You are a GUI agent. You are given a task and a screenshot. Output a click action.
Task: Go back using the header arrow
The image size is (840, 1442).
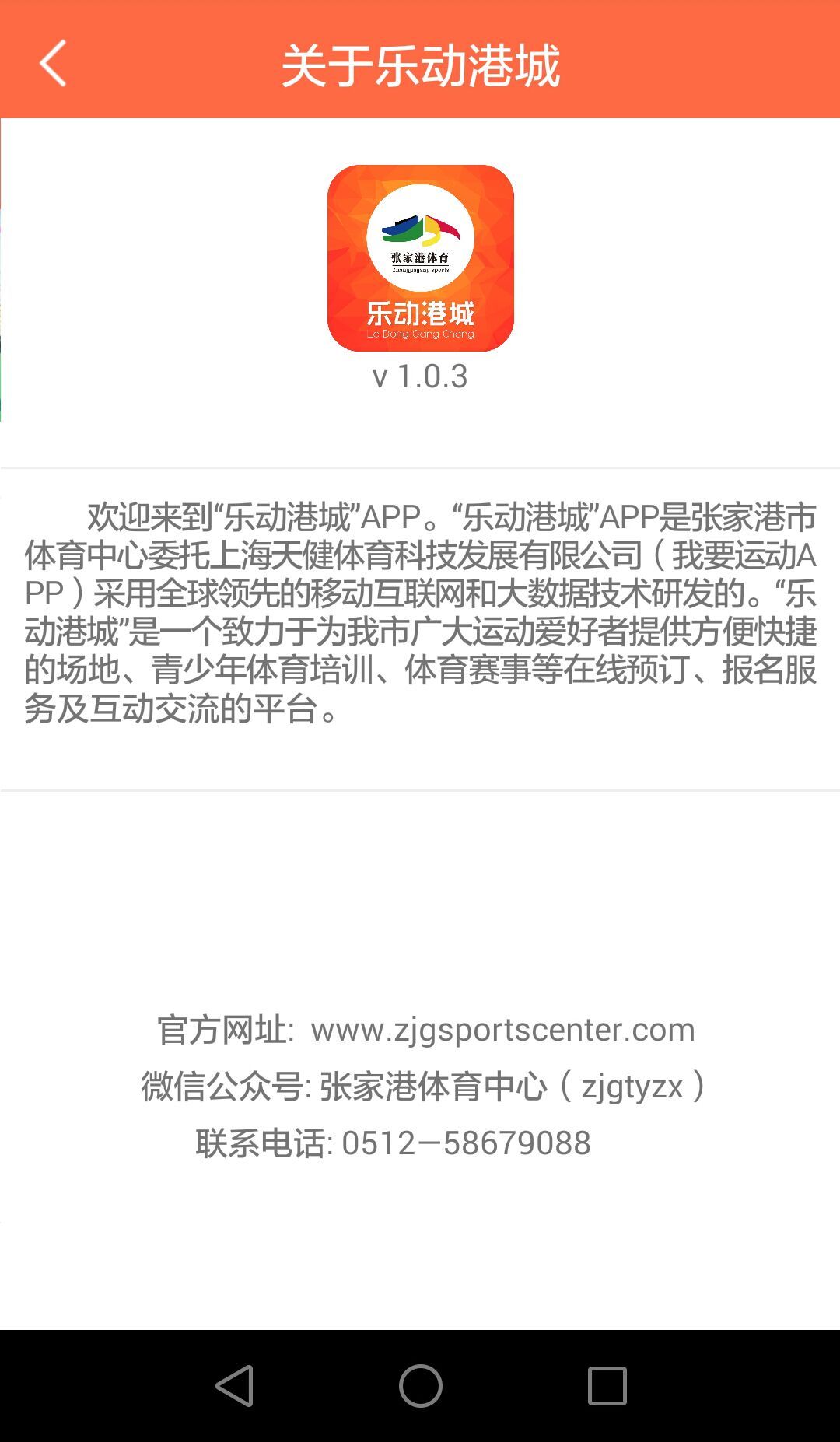coord(53,63)
